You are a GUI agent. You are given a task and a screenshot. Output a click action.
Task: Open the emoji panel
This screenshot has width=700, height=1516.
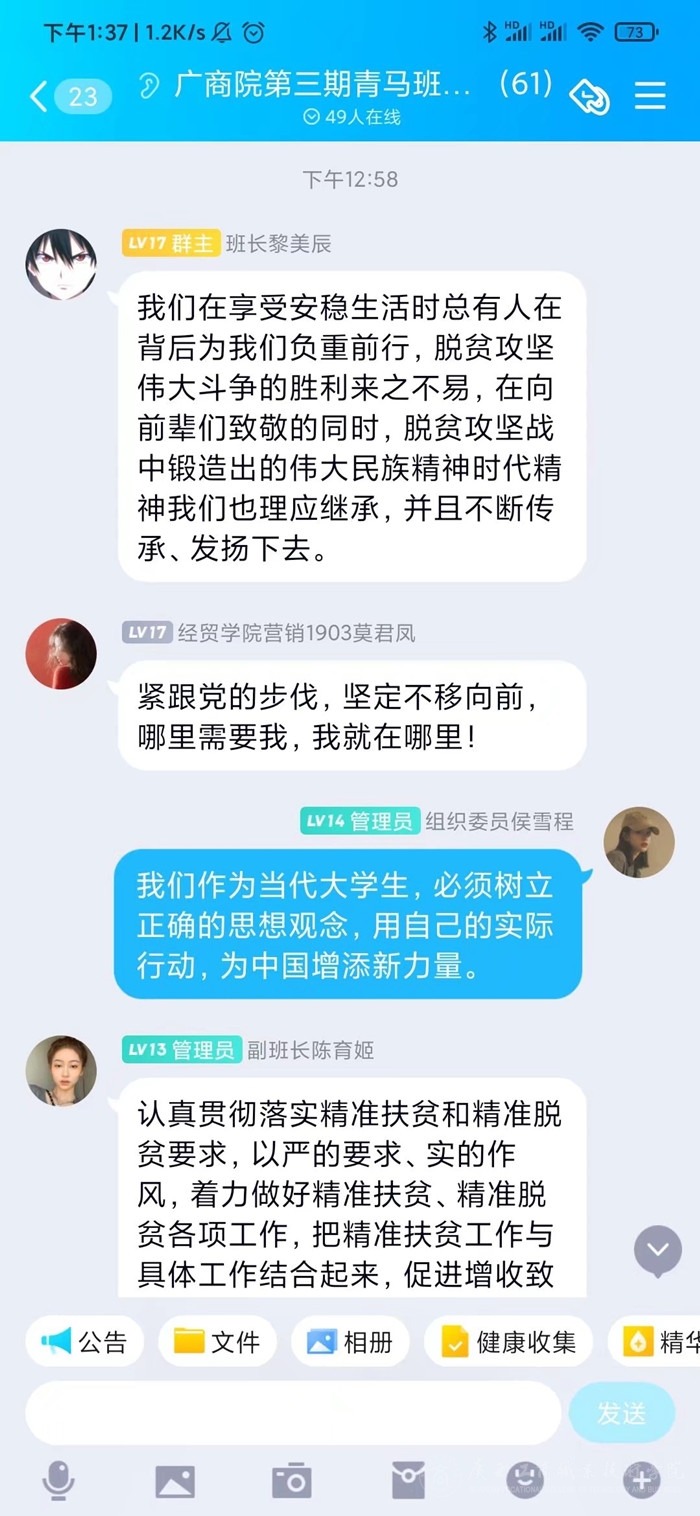[x=524, y=1479]
